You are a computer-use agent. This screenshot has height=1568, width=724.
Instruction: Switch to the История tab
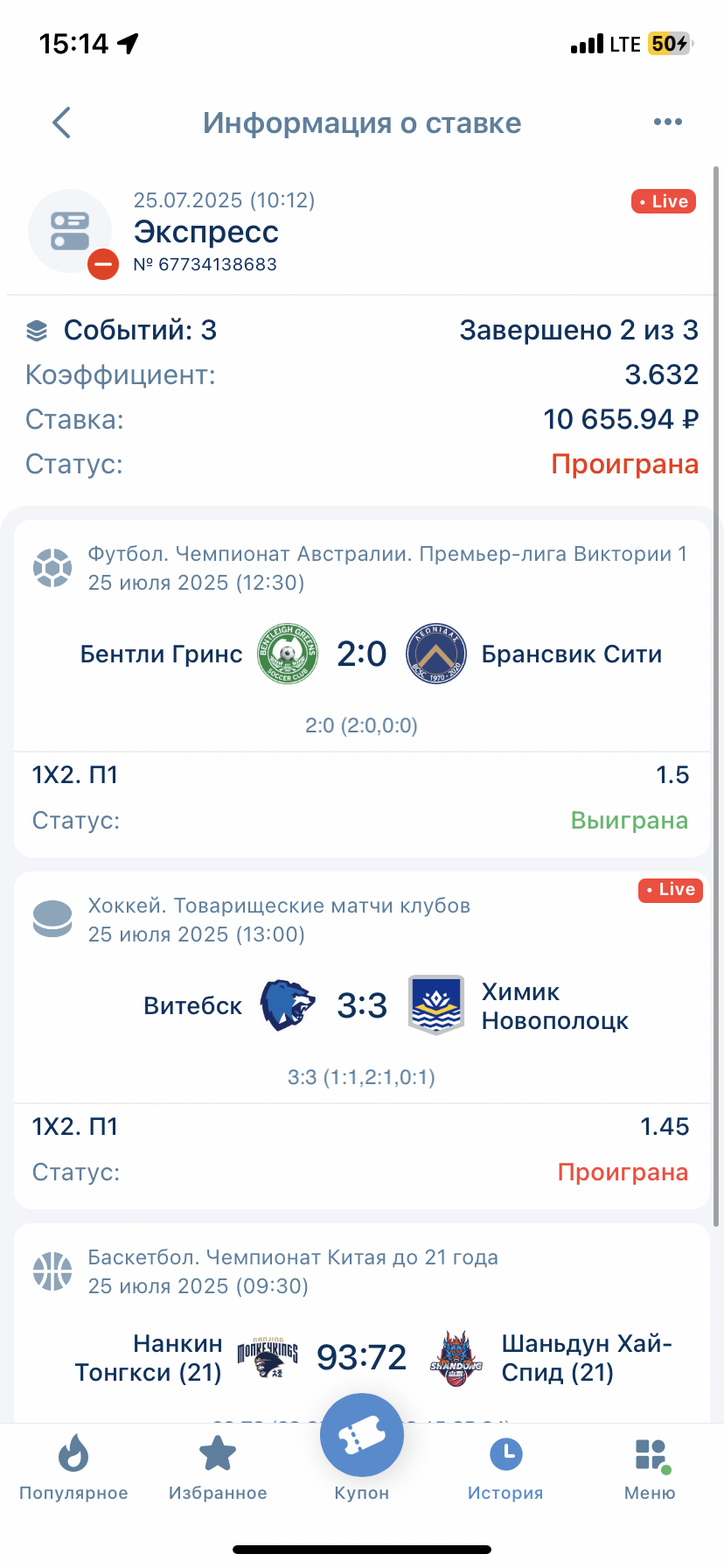505,1468
